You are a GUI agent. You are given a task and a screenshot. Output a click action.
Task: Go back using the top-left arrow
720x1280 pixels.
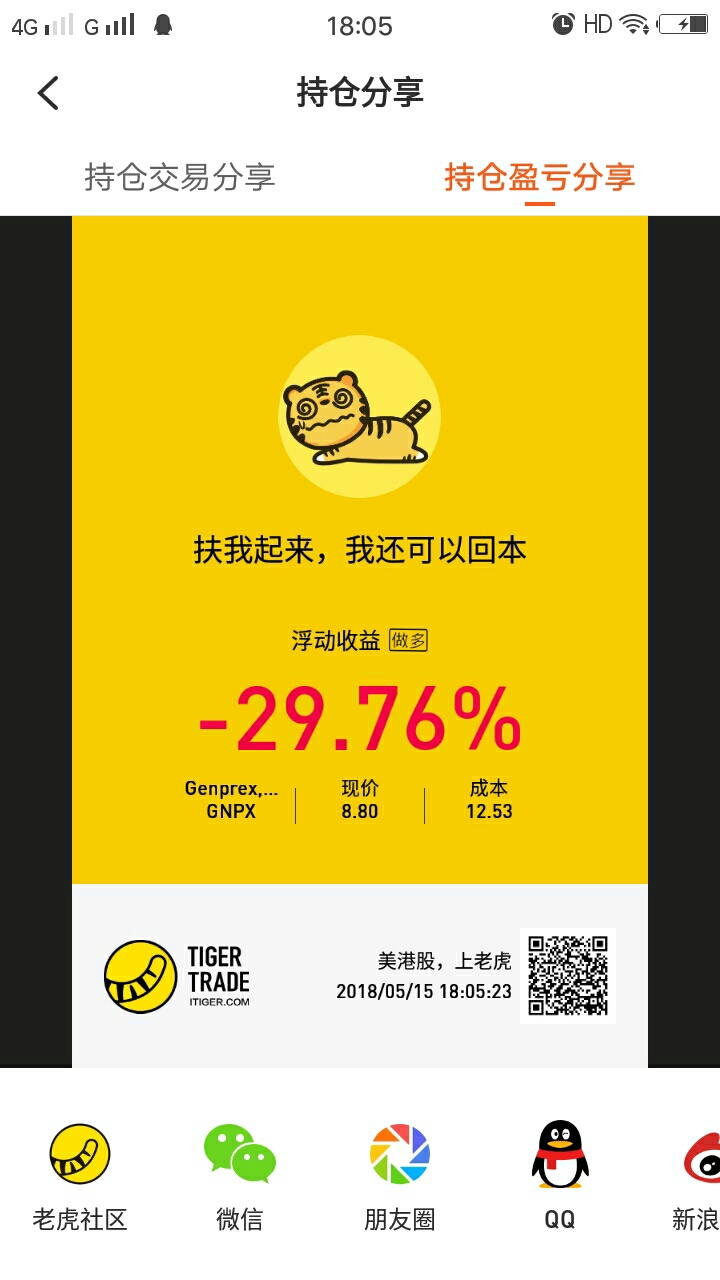[48, 93]
